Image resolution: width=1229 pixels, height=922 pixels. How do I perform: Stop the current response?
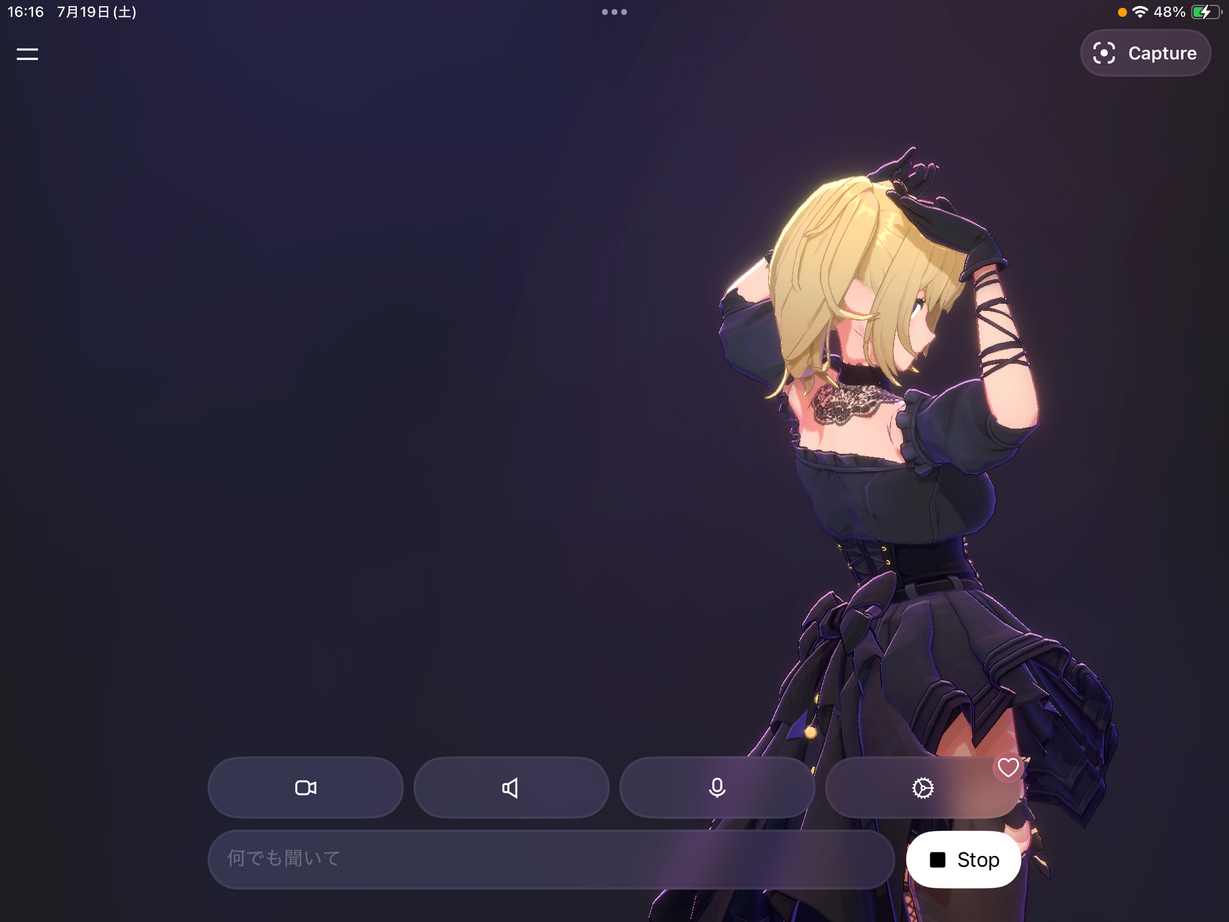963,860
